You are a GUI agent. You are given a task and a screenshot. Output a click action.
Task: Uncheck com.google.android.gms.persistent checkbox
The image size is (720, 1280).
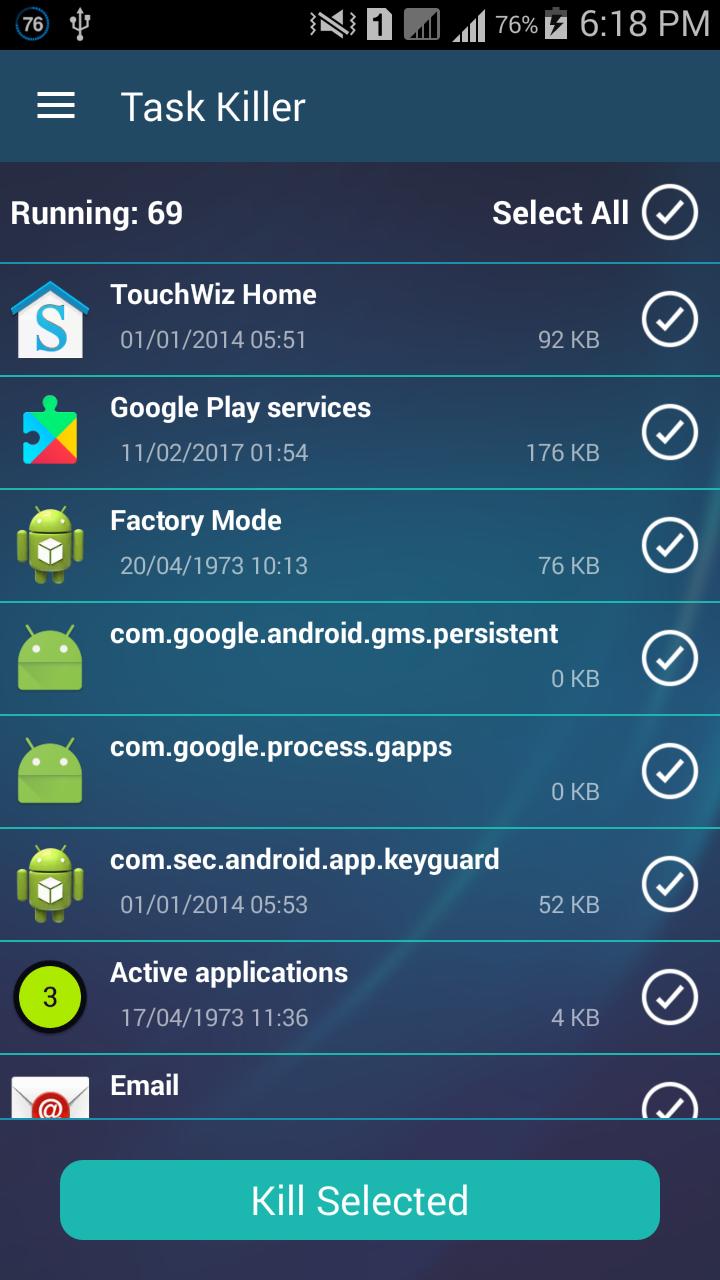(x=669, y=658)
